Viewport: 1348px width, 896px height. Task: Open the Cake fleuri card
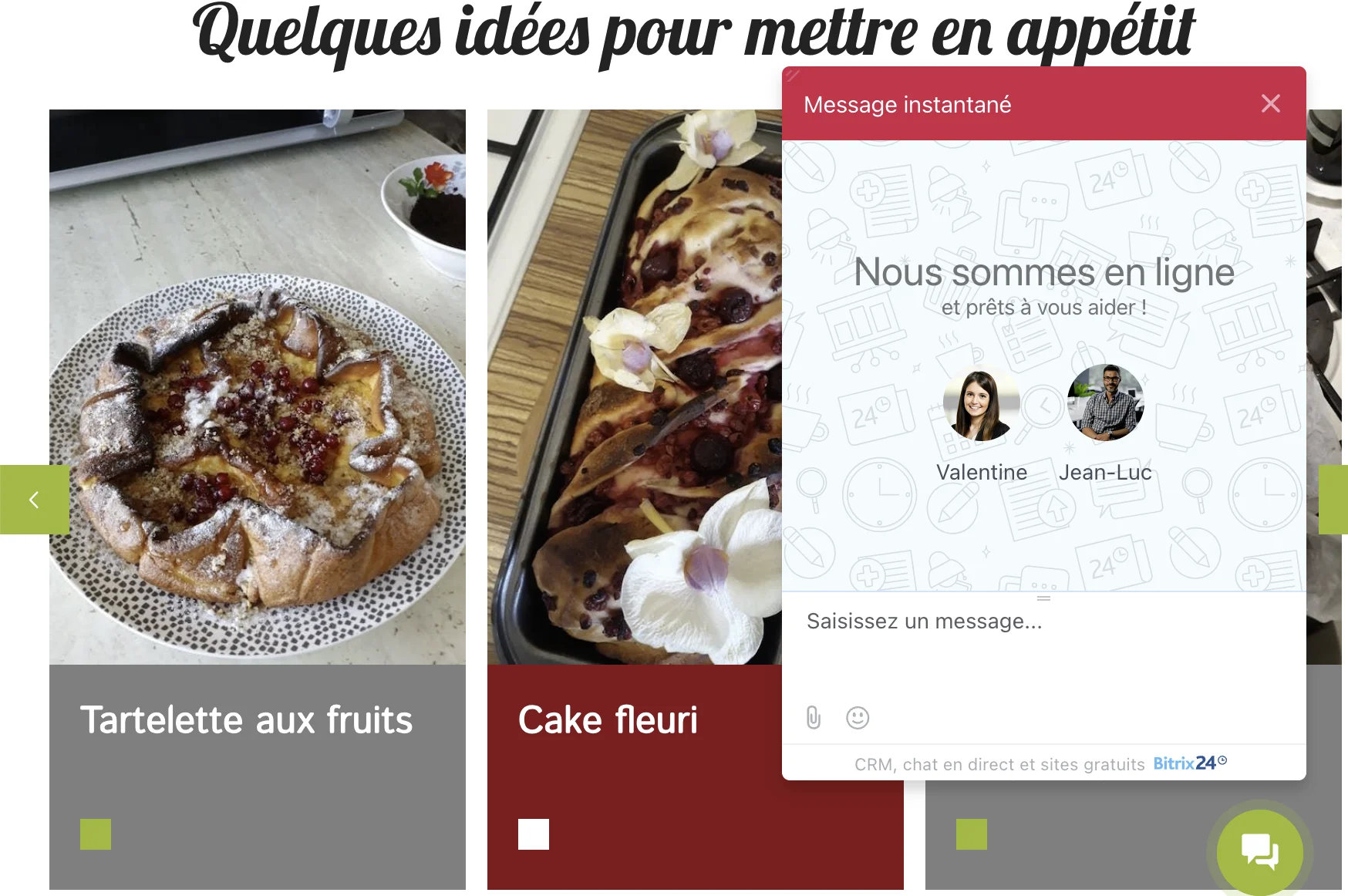tap(608, 720)
